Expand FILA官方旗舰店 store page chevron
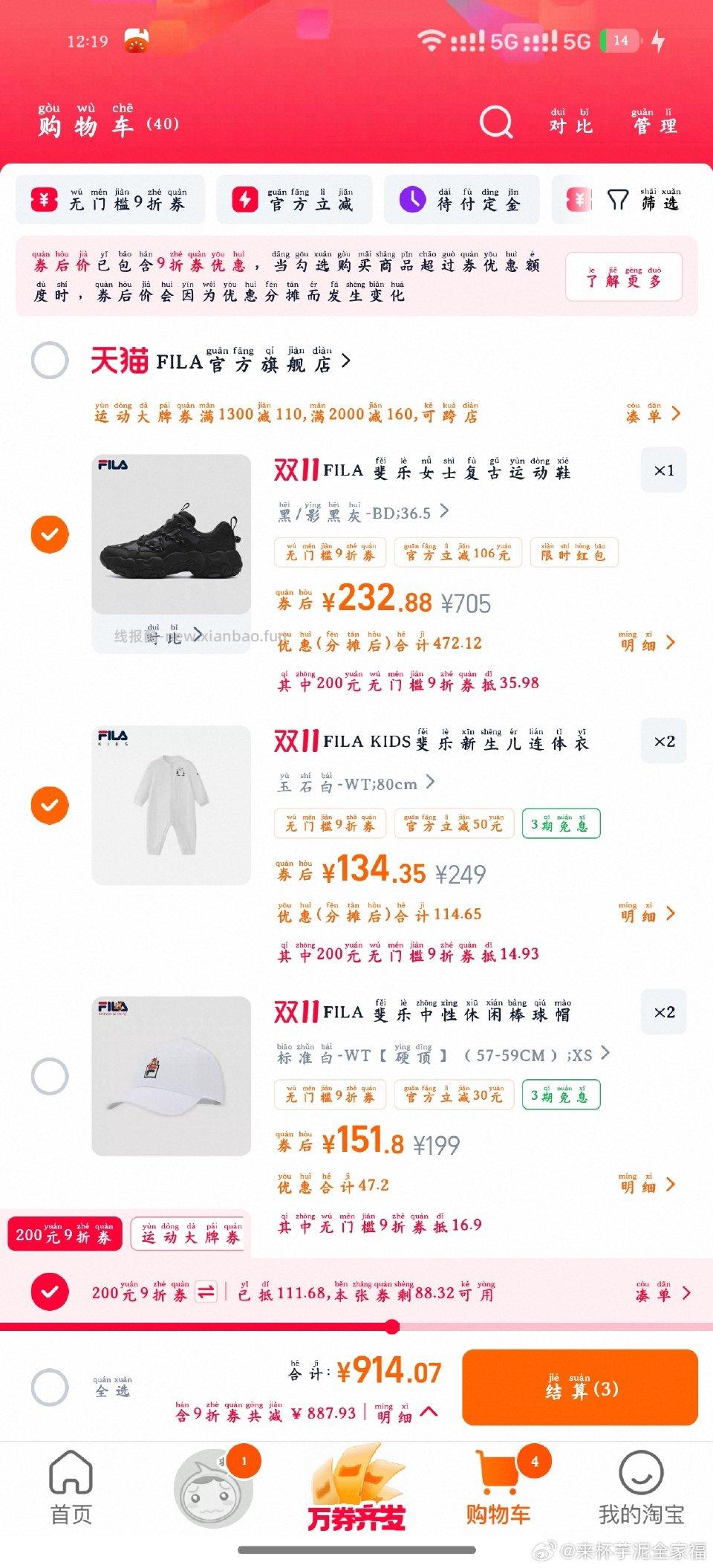The height and width of the screenshot is (1568, 713). click(345, 360)
